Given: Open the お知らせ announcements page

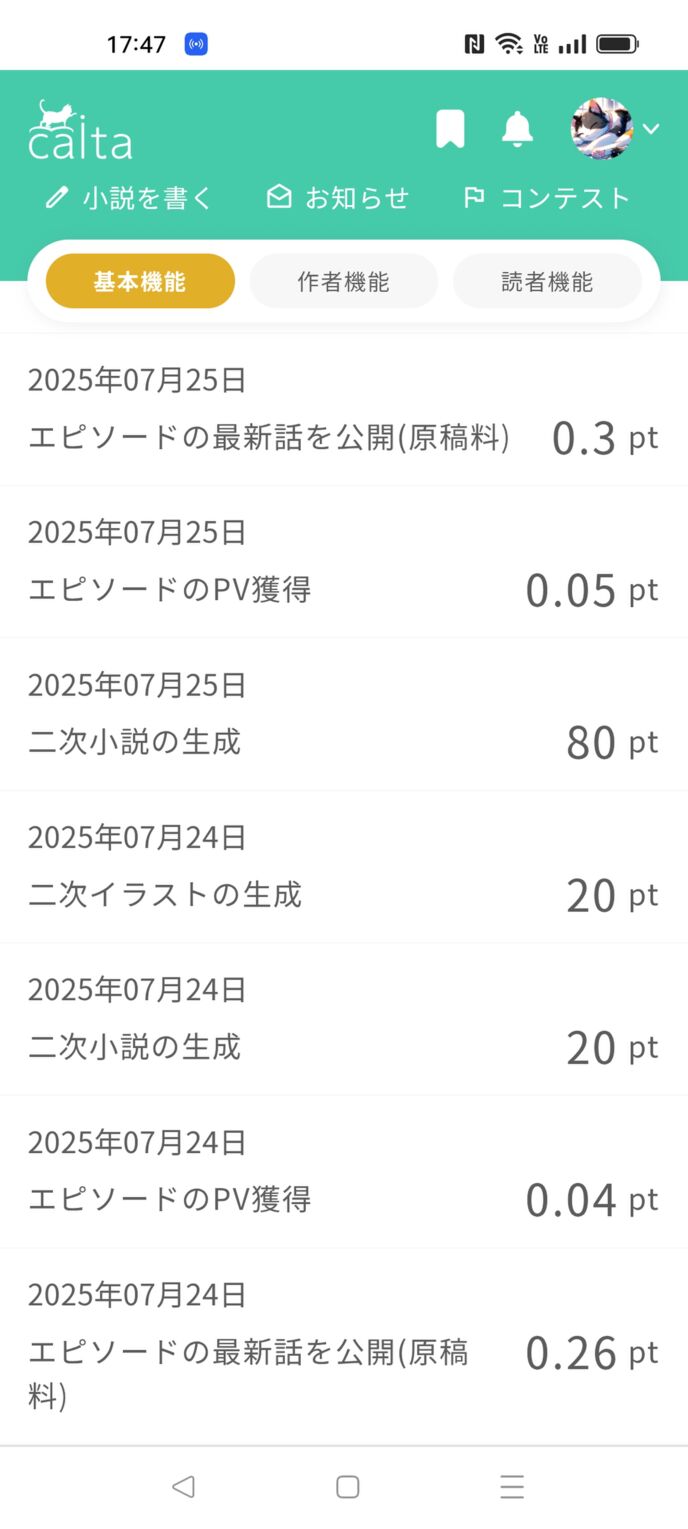Looking at the screenshot, I should click(x=338, y=198).
